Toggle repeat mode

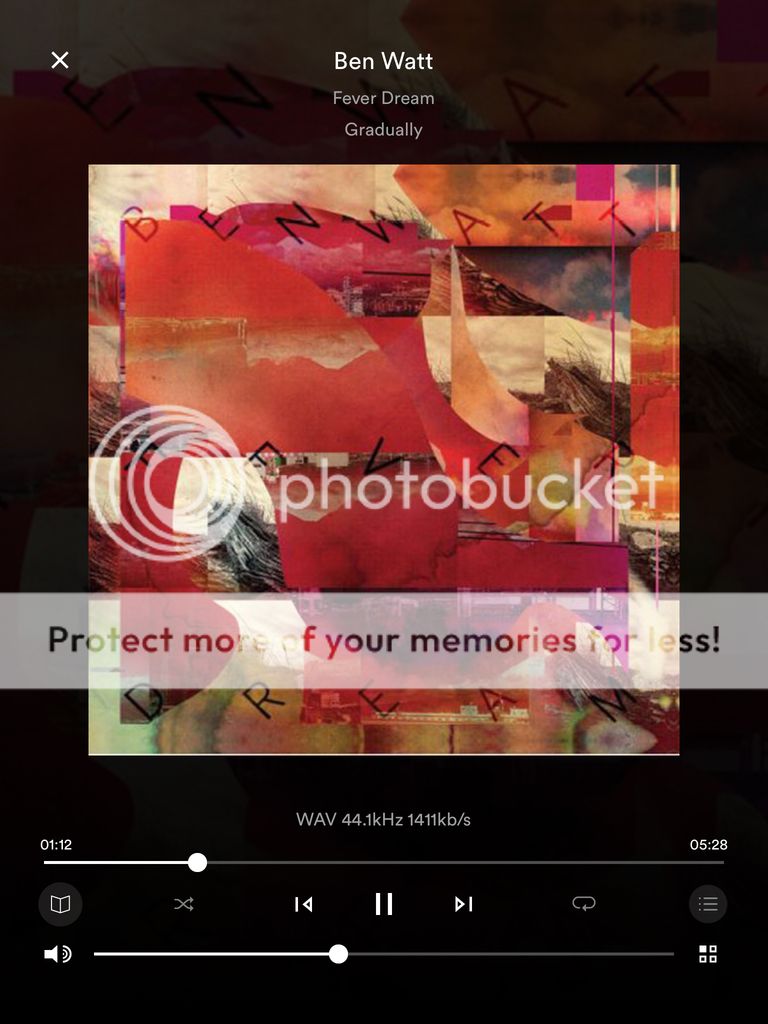point(583,904)
